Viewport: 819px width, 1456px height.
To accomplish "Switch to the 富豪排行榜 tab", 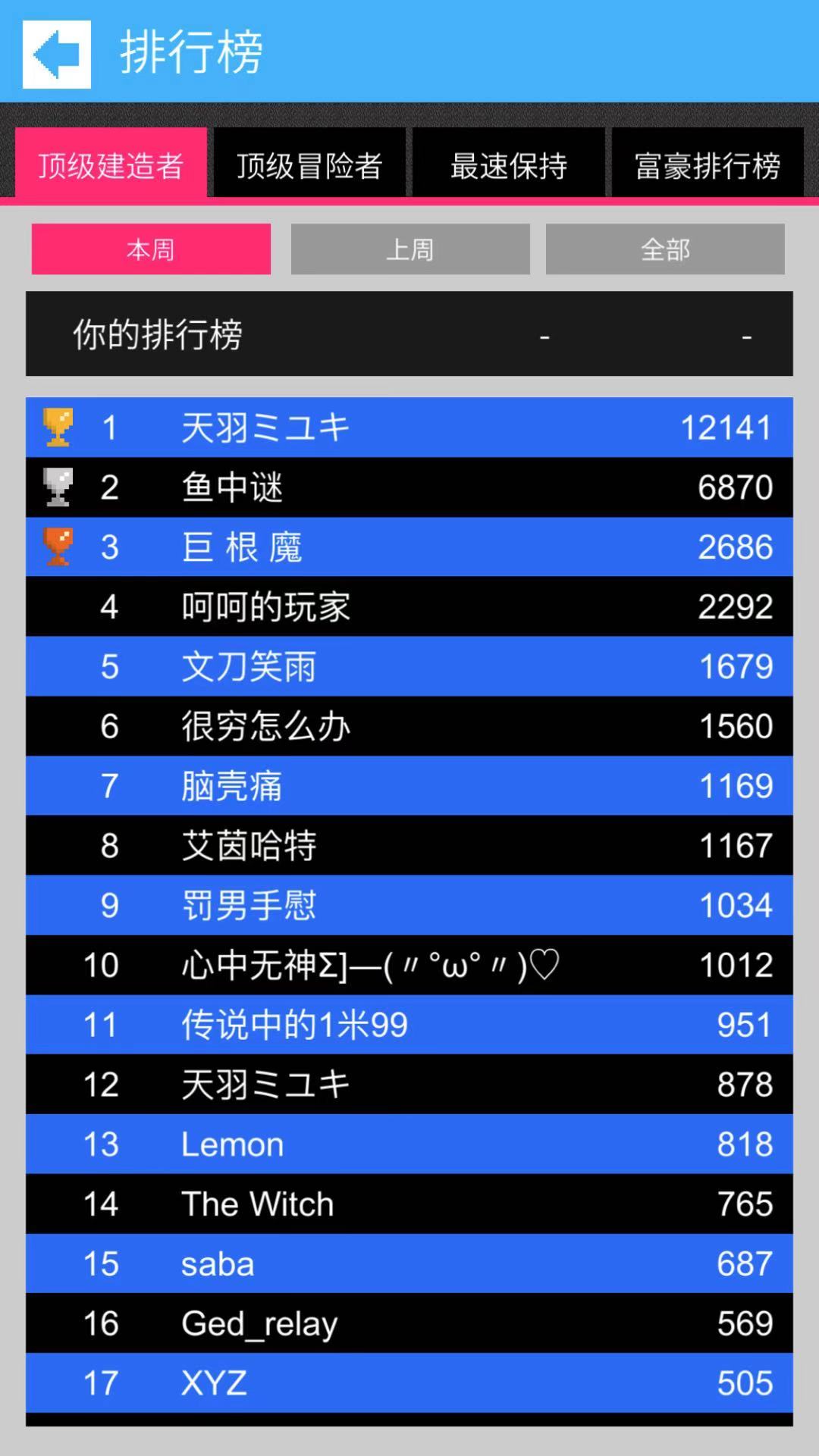I will point(708,164).
